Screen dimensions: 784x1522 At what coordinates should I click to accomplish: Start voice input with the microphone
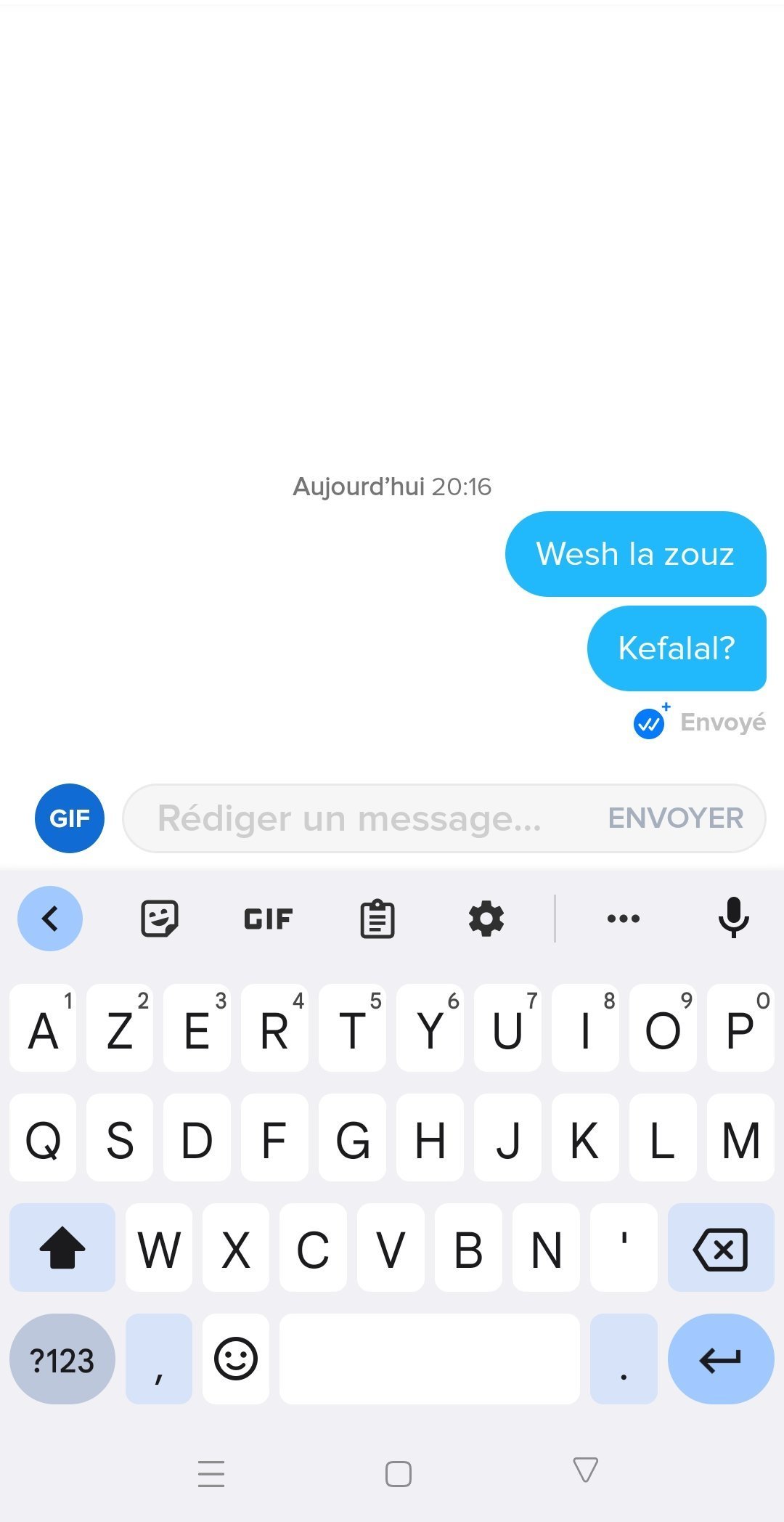tap(733, 918)
